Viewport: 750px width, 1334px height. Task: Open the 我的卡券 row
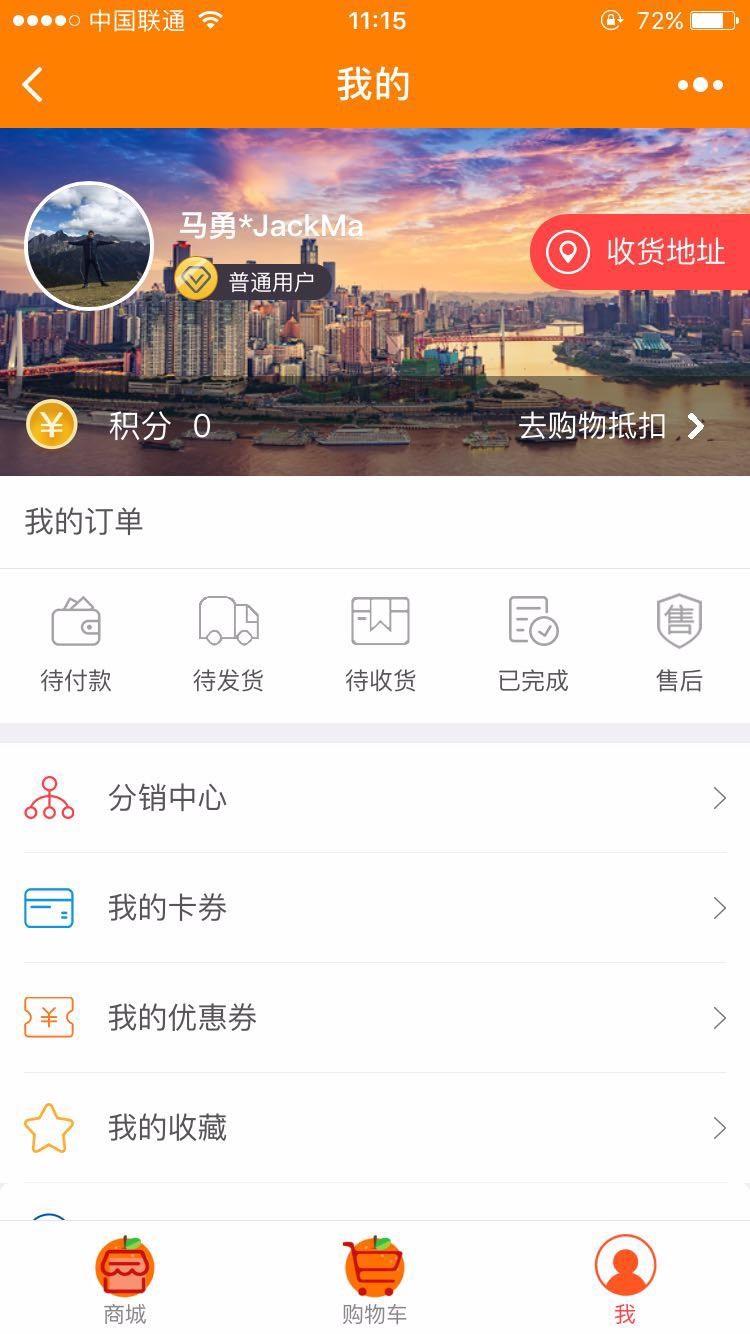tap(375, 908)
